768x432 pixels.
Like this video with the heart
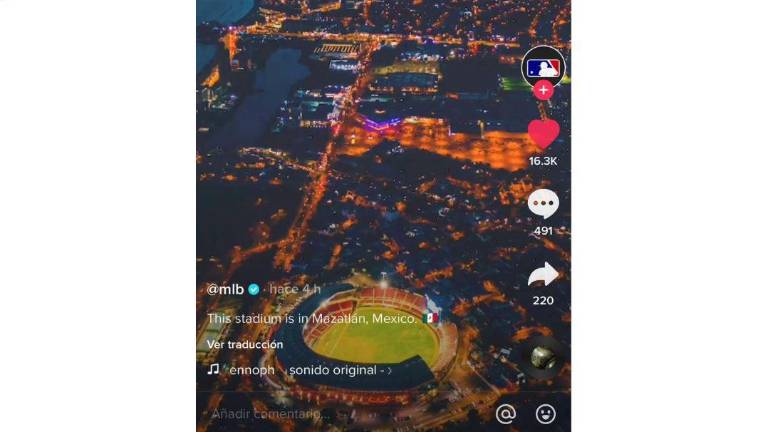click(543, 134)
